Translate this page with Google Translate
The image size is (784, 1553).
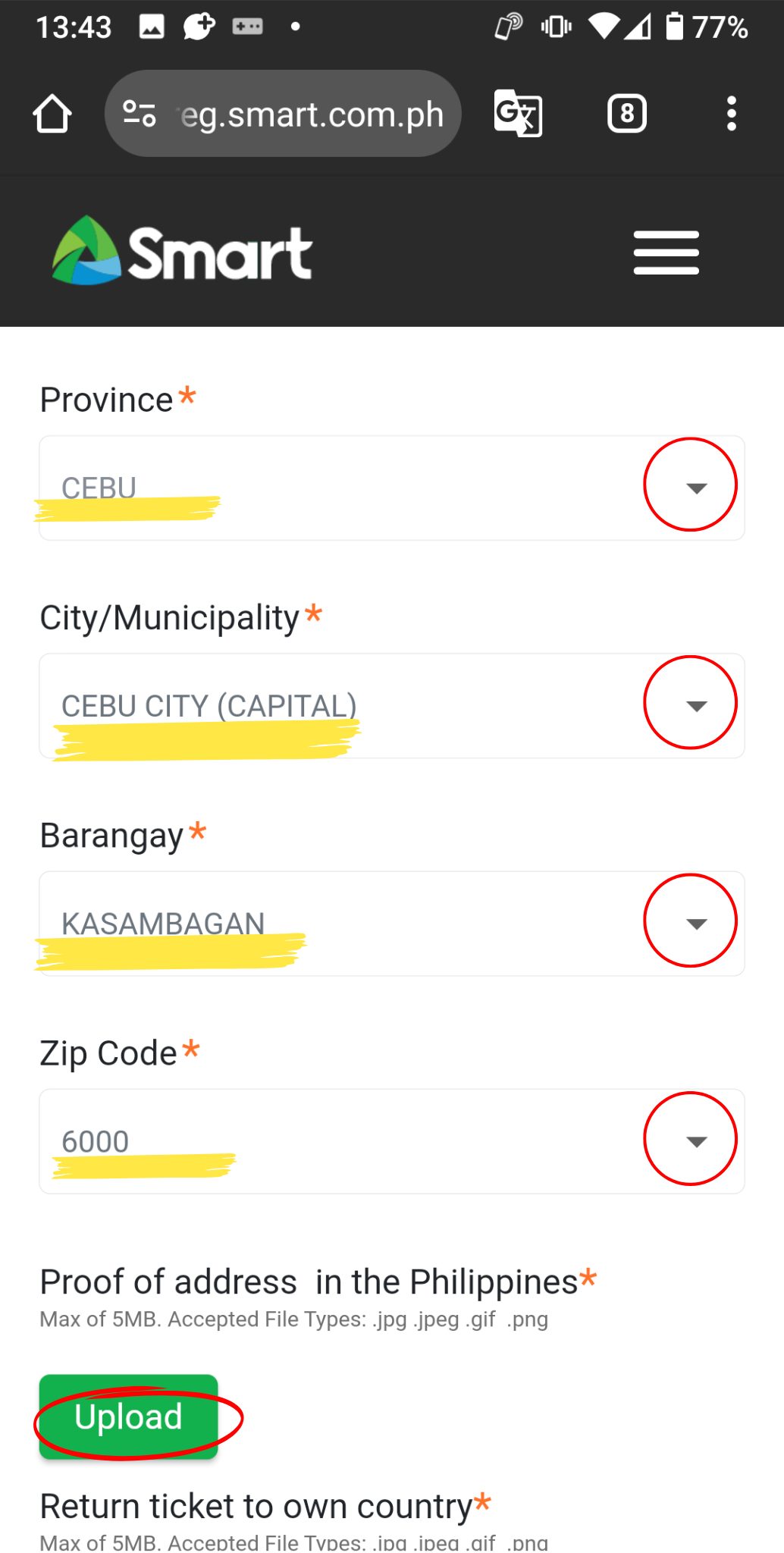518,114
